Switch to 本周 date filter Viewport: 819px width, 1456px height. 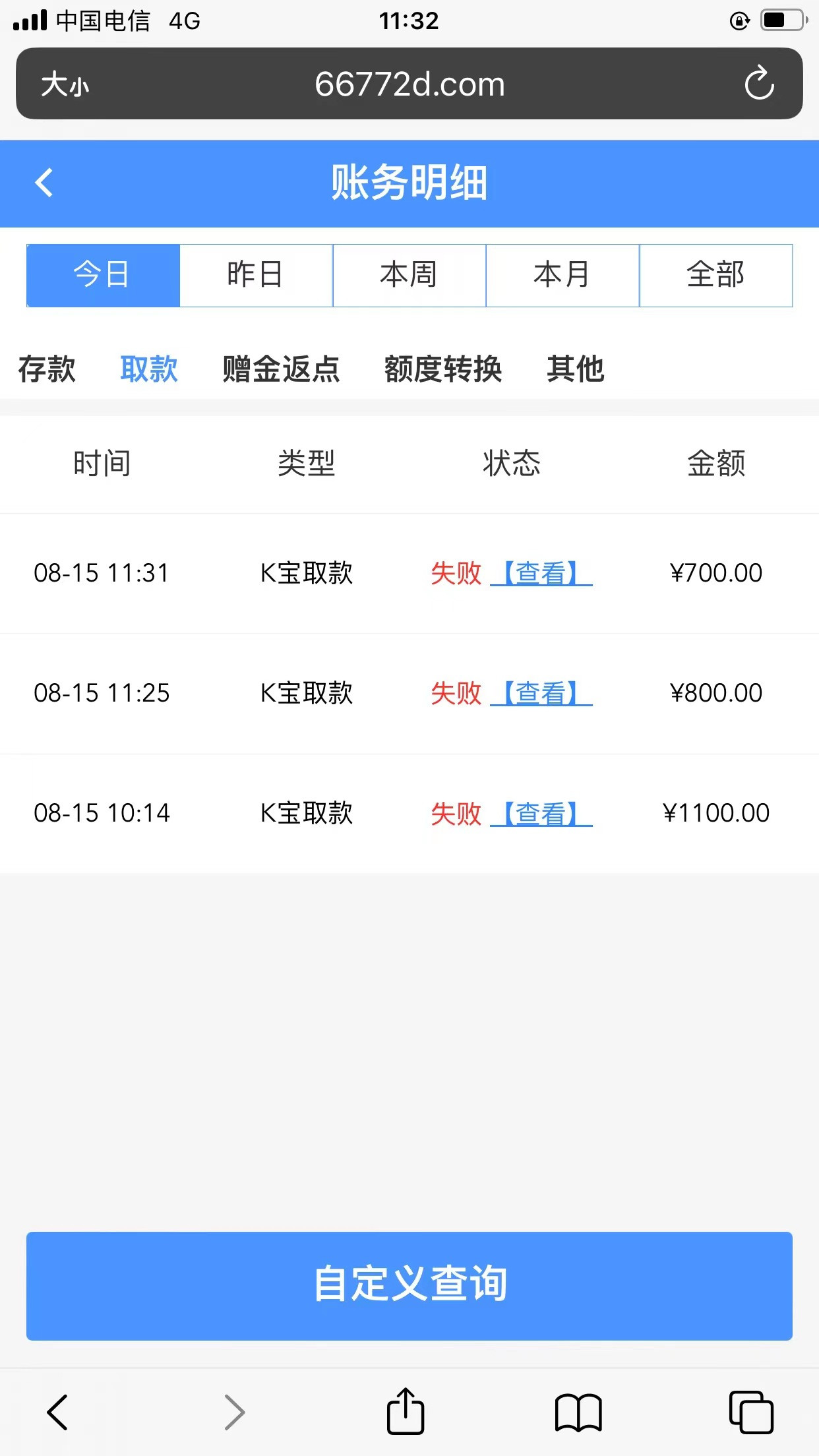click(409, 275)
